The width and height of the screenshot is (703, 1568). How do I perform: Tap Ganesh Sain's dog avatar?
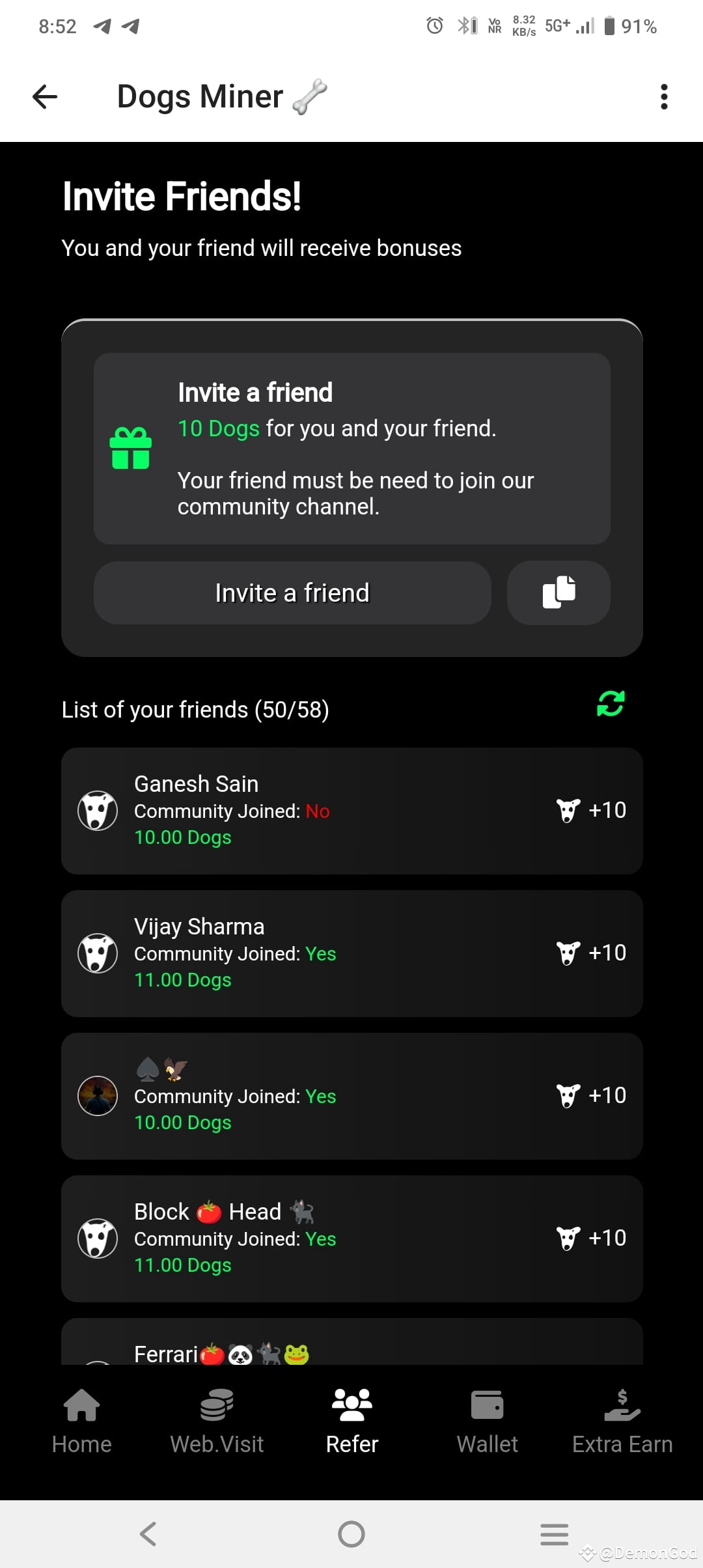click(98, 811)
